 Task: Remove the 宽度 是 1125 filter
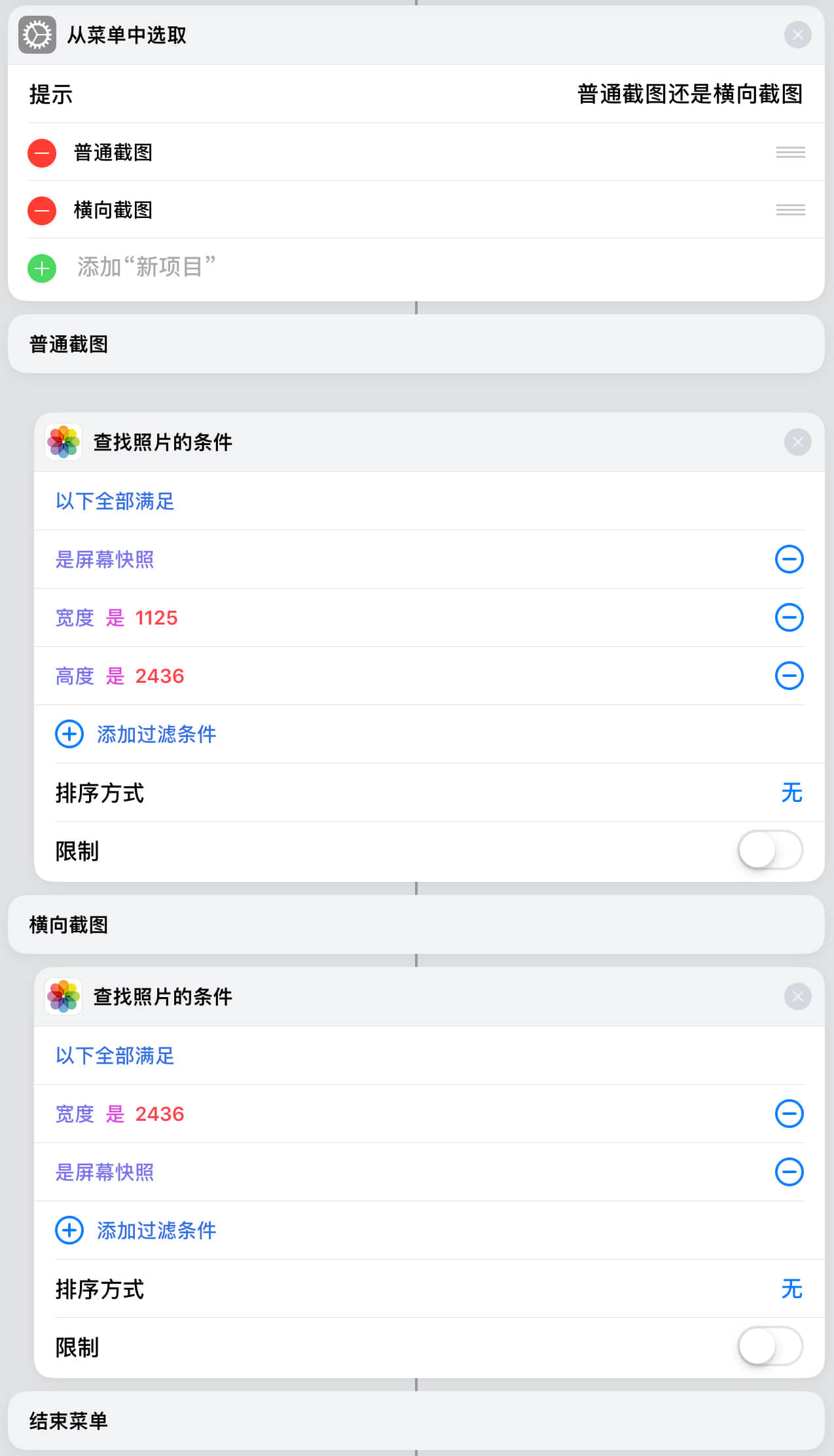point(789,617)
